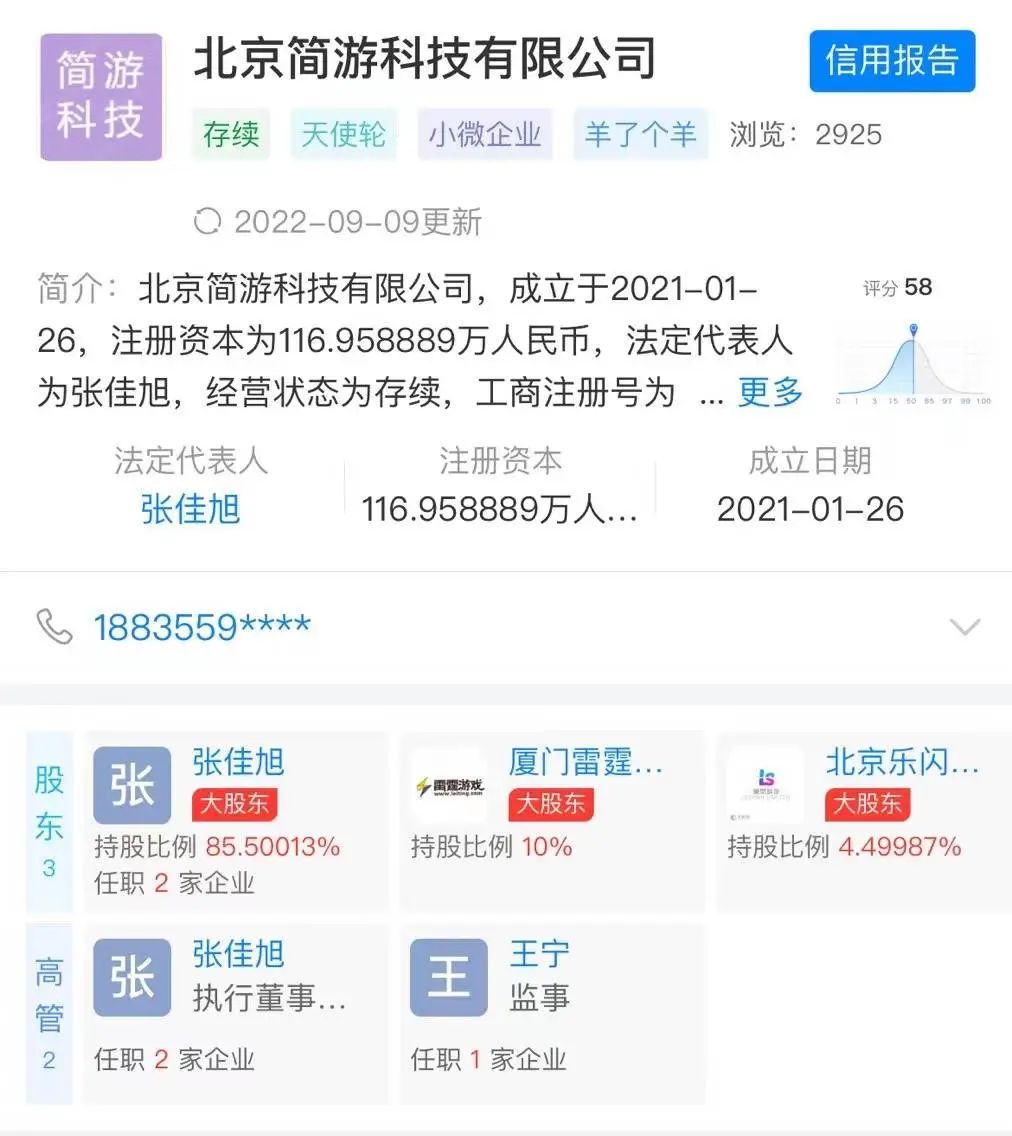This screenshot has width=1012, height=1136.
Task: Click the 雷霆游戏 company logo icon
Action: 448,783
